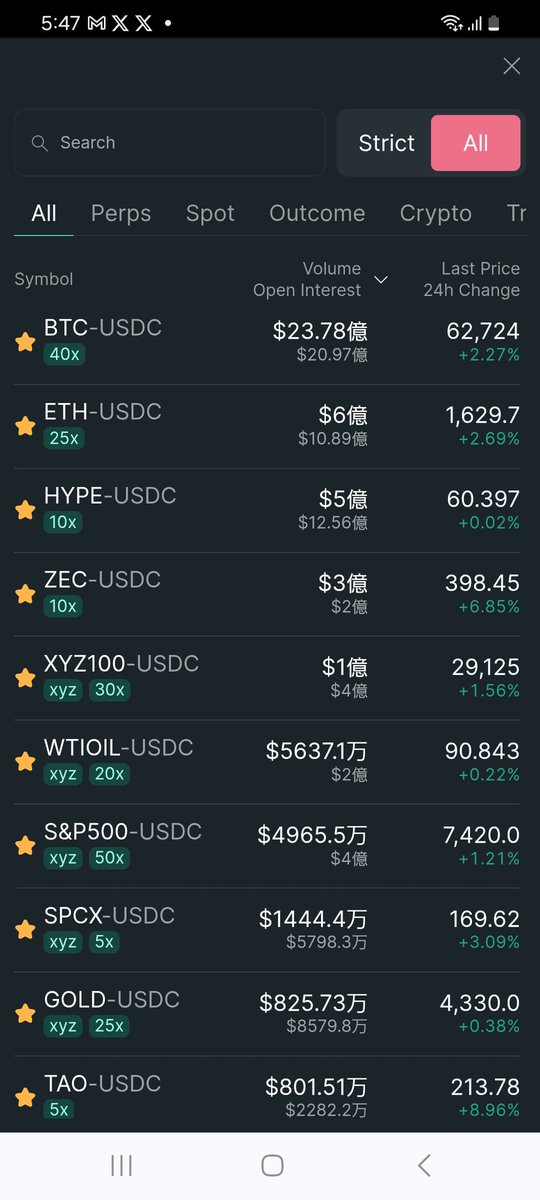Show the Crypto tab

(x=436, y=213)
